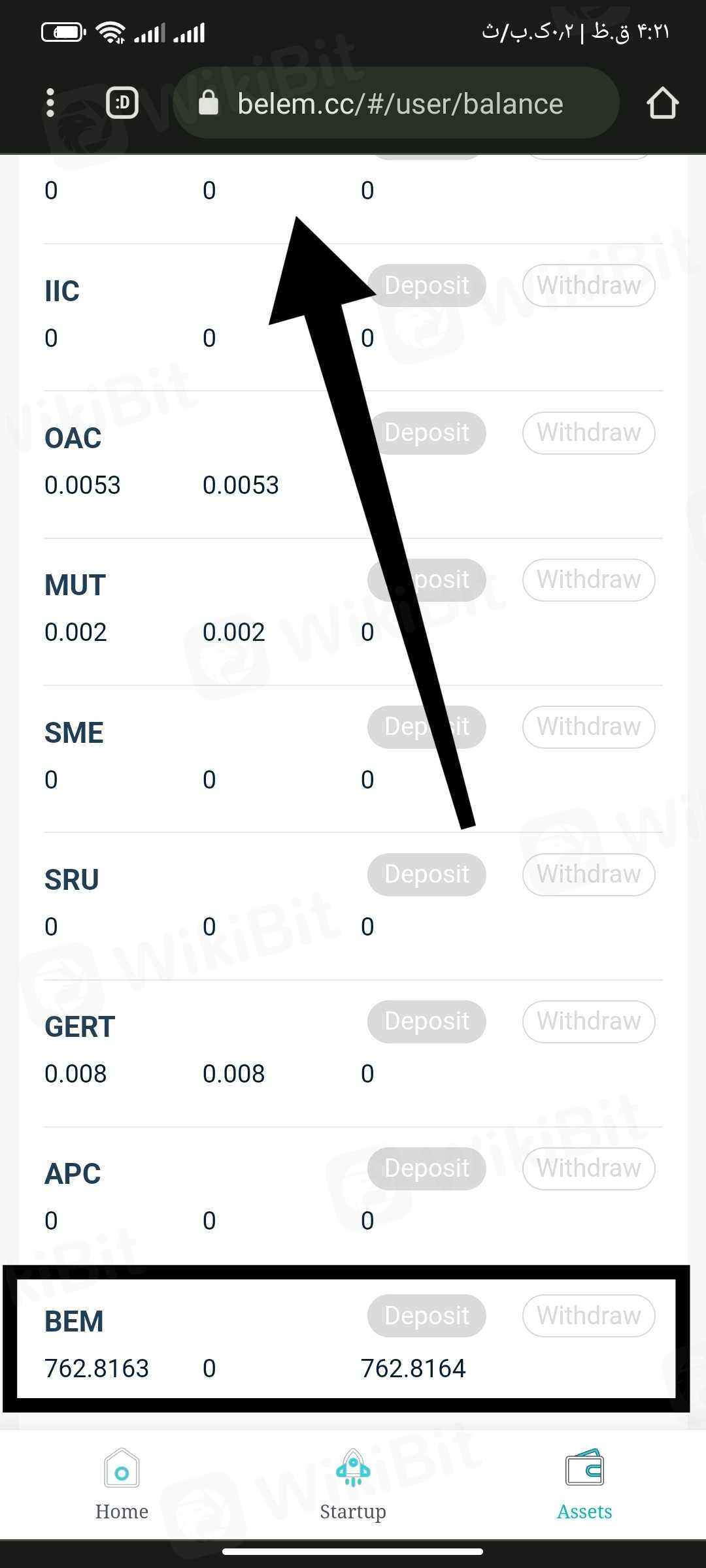The width and height of the screenshot is (706, 1568).
Task: Go to the browser home page
Action: coord(662,103)
